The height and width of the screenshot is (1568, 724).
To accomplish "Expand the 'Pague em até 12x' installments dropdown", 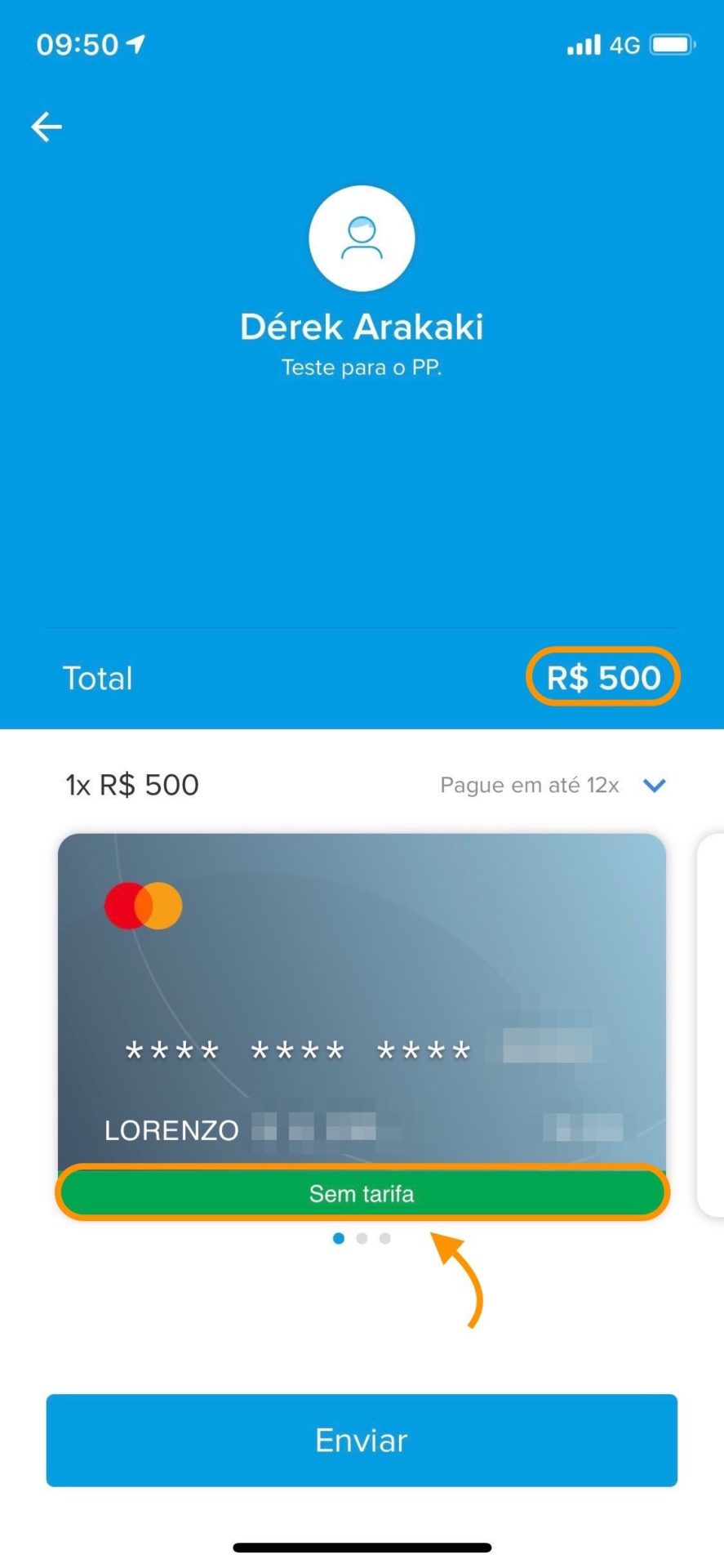I will (553, 785).
